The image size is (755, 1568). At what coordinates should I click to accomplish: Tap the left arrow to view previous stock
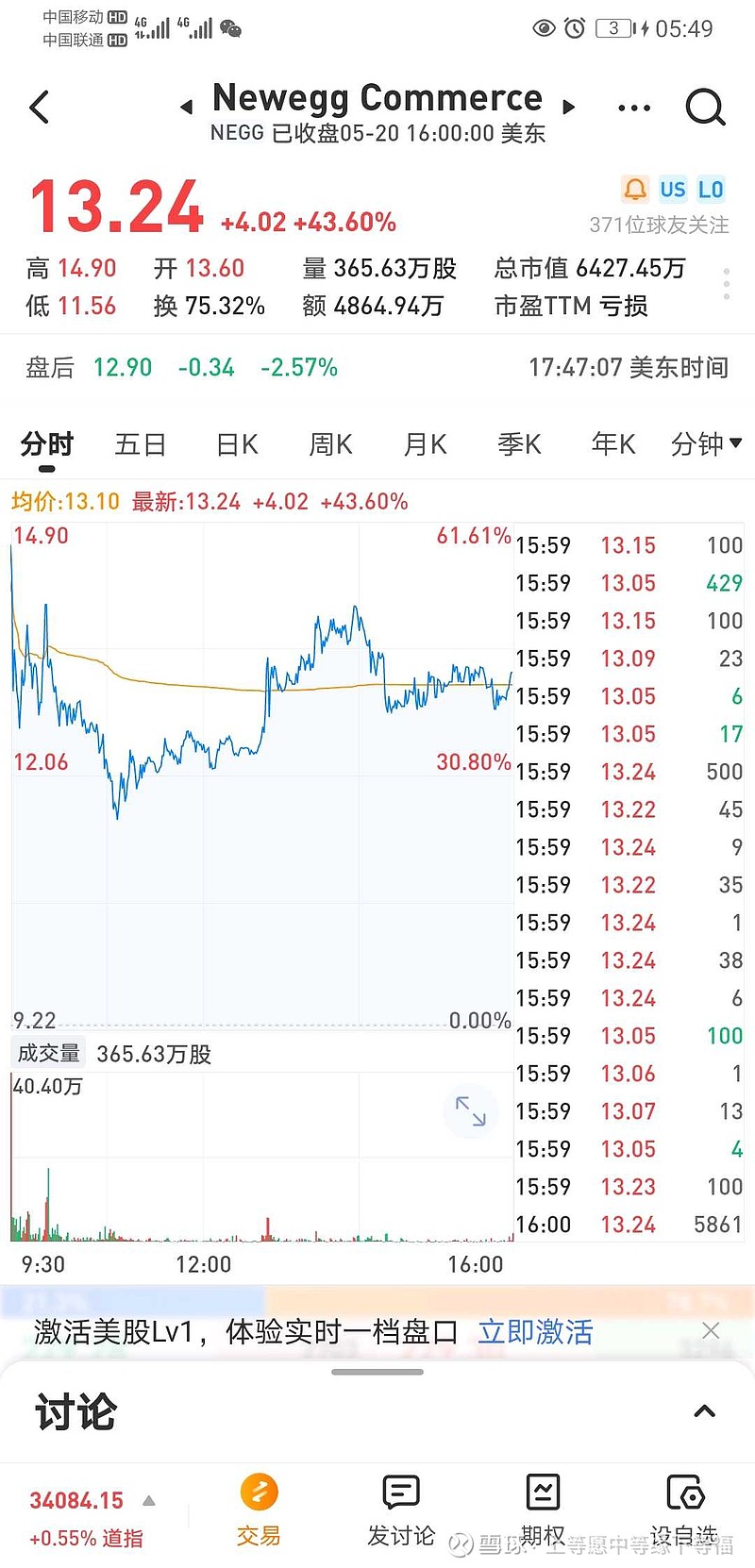click(x=185, y=107)
